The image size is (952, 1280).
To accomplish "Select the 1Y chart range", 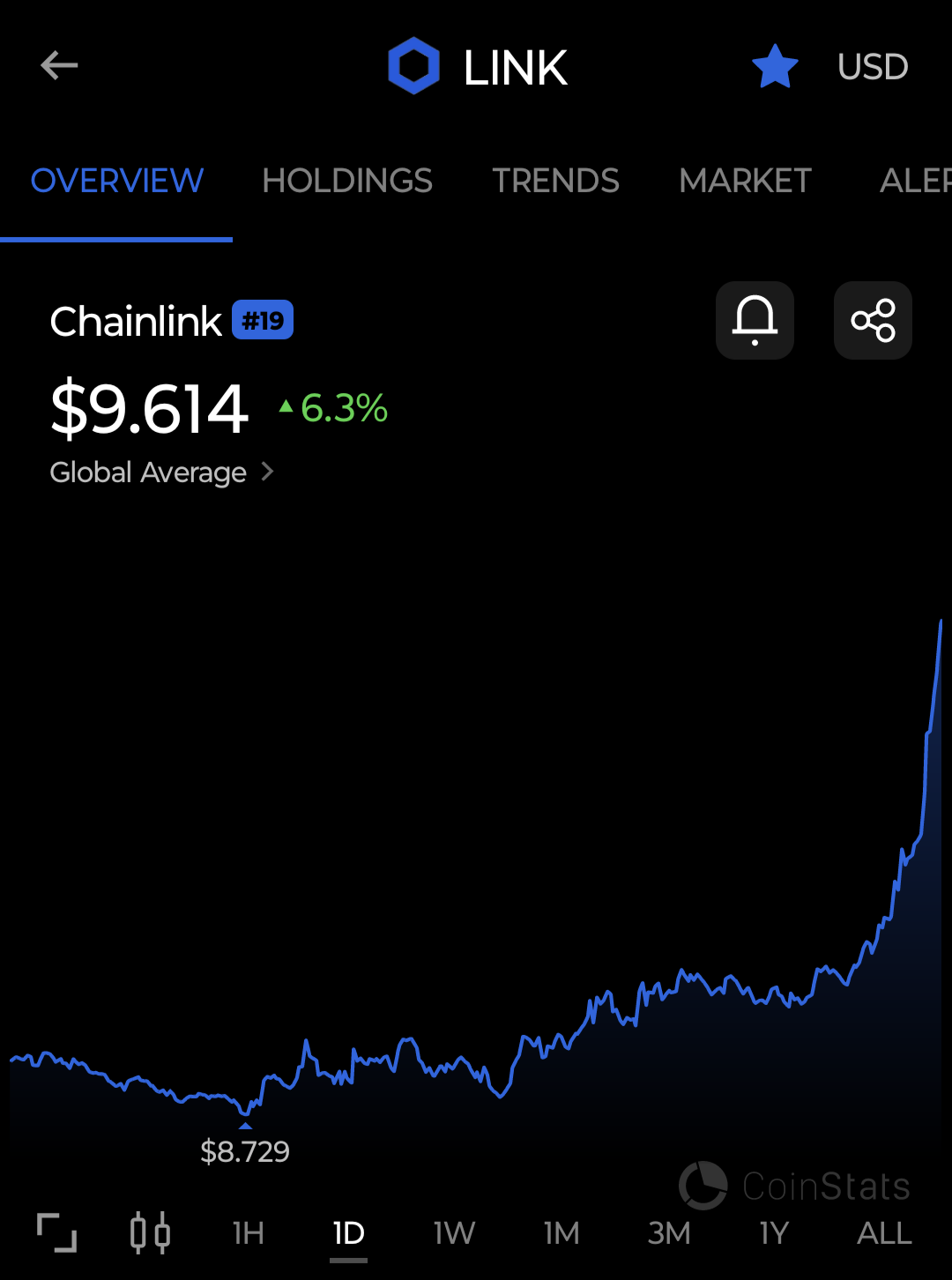I will (774, 1232).
